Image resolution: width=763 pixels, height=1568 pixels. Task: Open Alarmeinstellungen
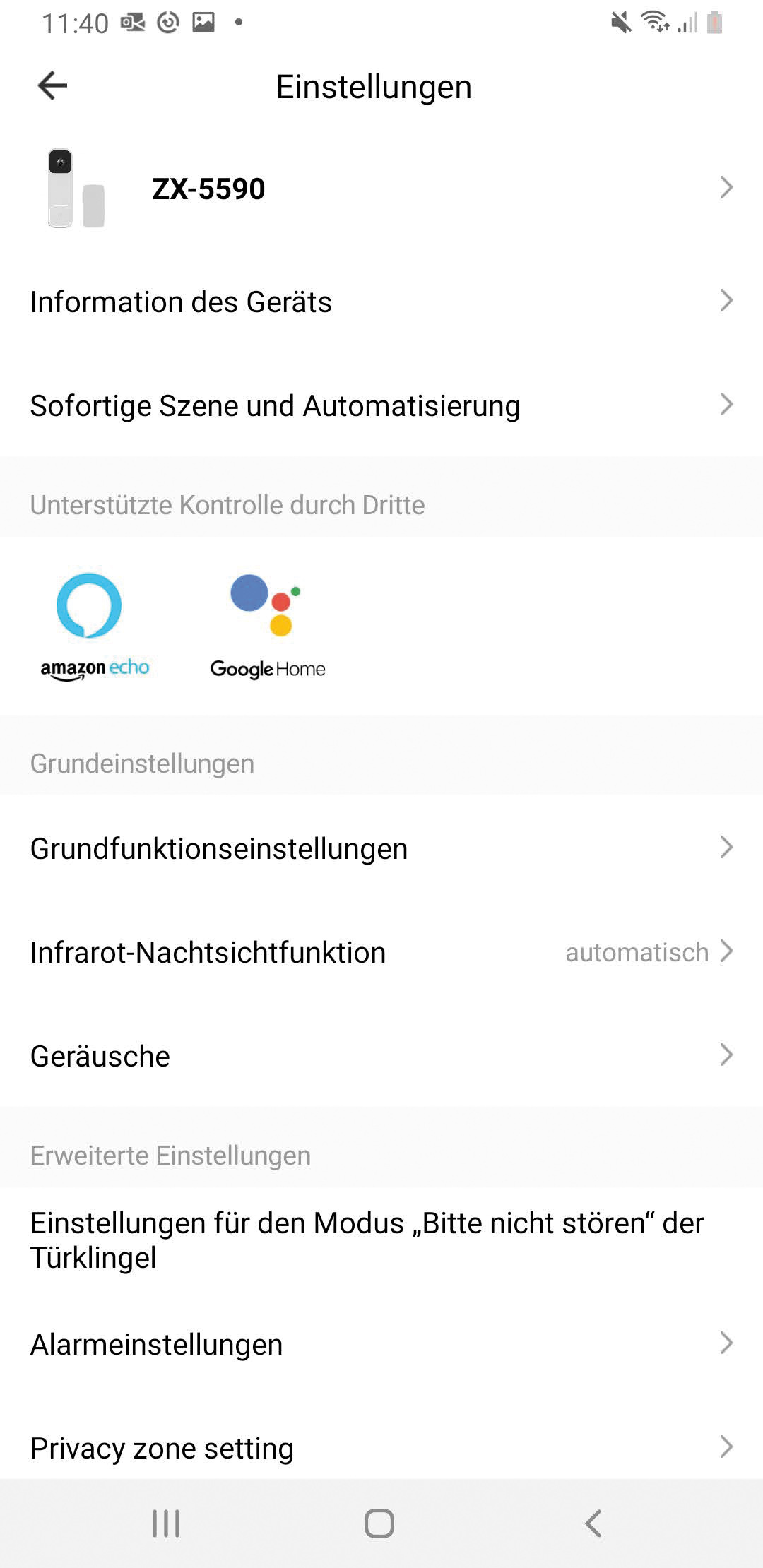[x=381, y=1343]
